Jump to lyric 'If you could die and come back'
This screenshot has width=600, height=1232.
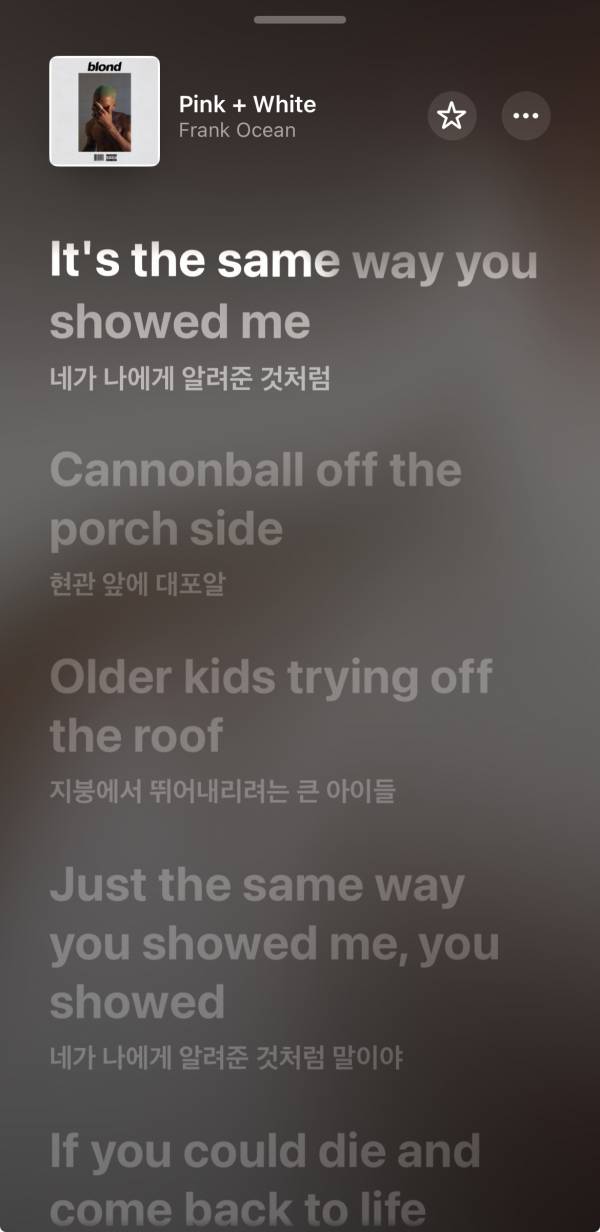pyautogui.click(x=265, y=1179)
